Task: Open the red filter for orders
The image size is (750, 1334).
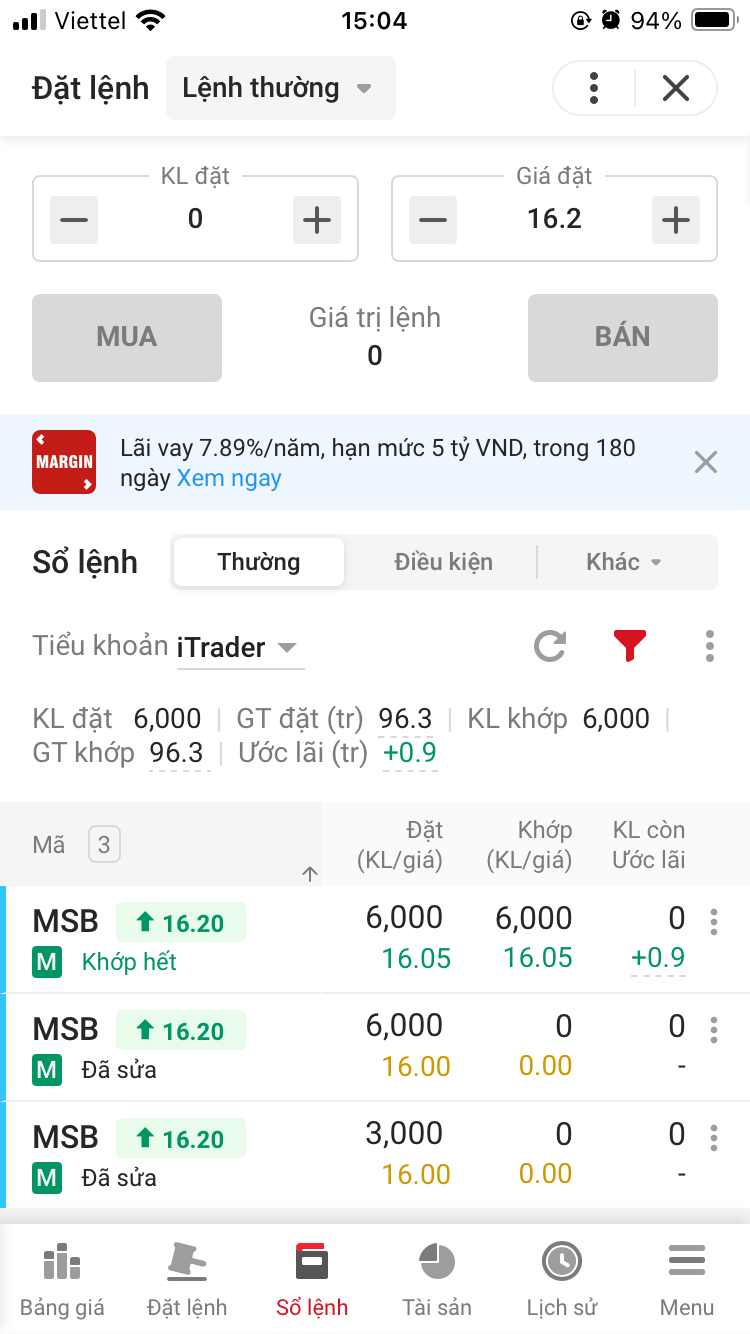Action: (x=629, y=647)
